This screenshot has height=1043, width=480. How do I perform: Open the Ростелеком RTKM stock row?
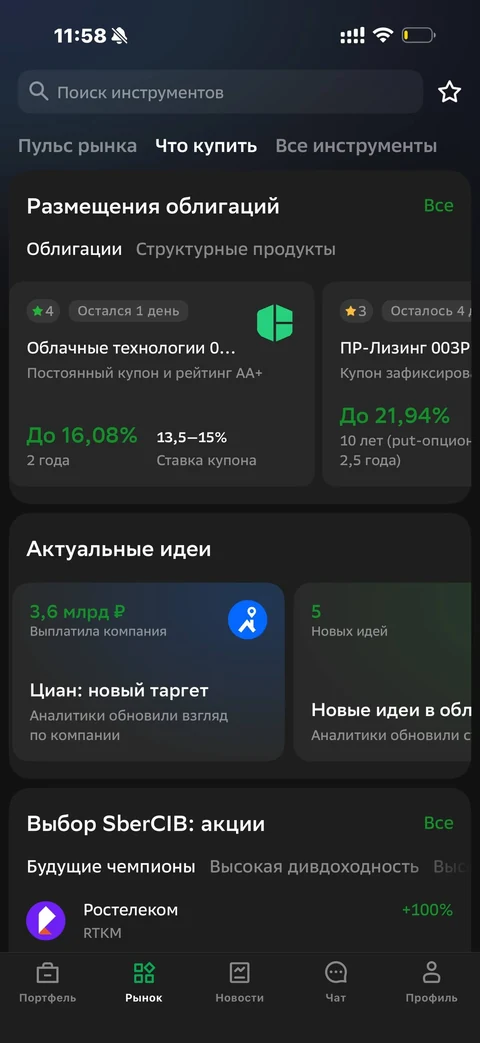click(240, 921)
